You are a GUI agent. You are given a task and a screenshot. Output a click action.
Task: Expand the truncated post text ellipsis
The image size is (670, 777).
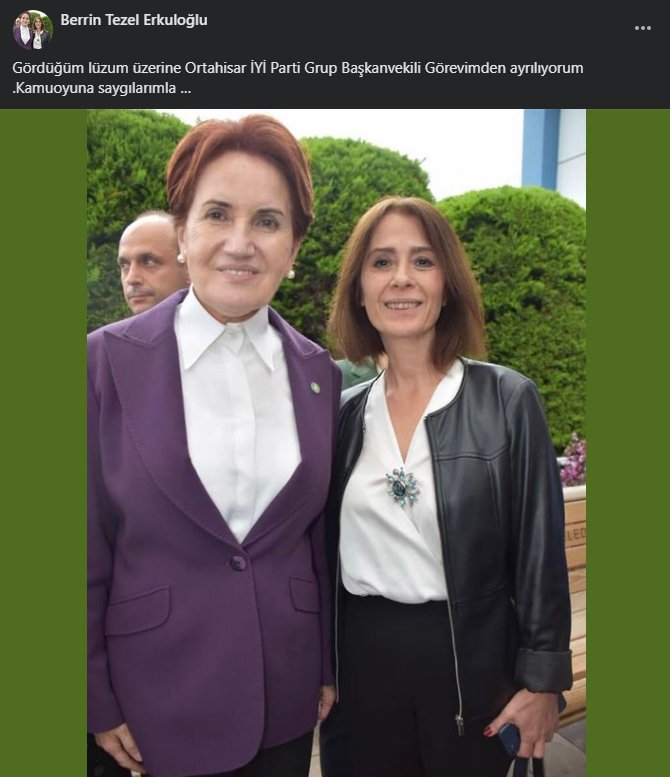186,87
